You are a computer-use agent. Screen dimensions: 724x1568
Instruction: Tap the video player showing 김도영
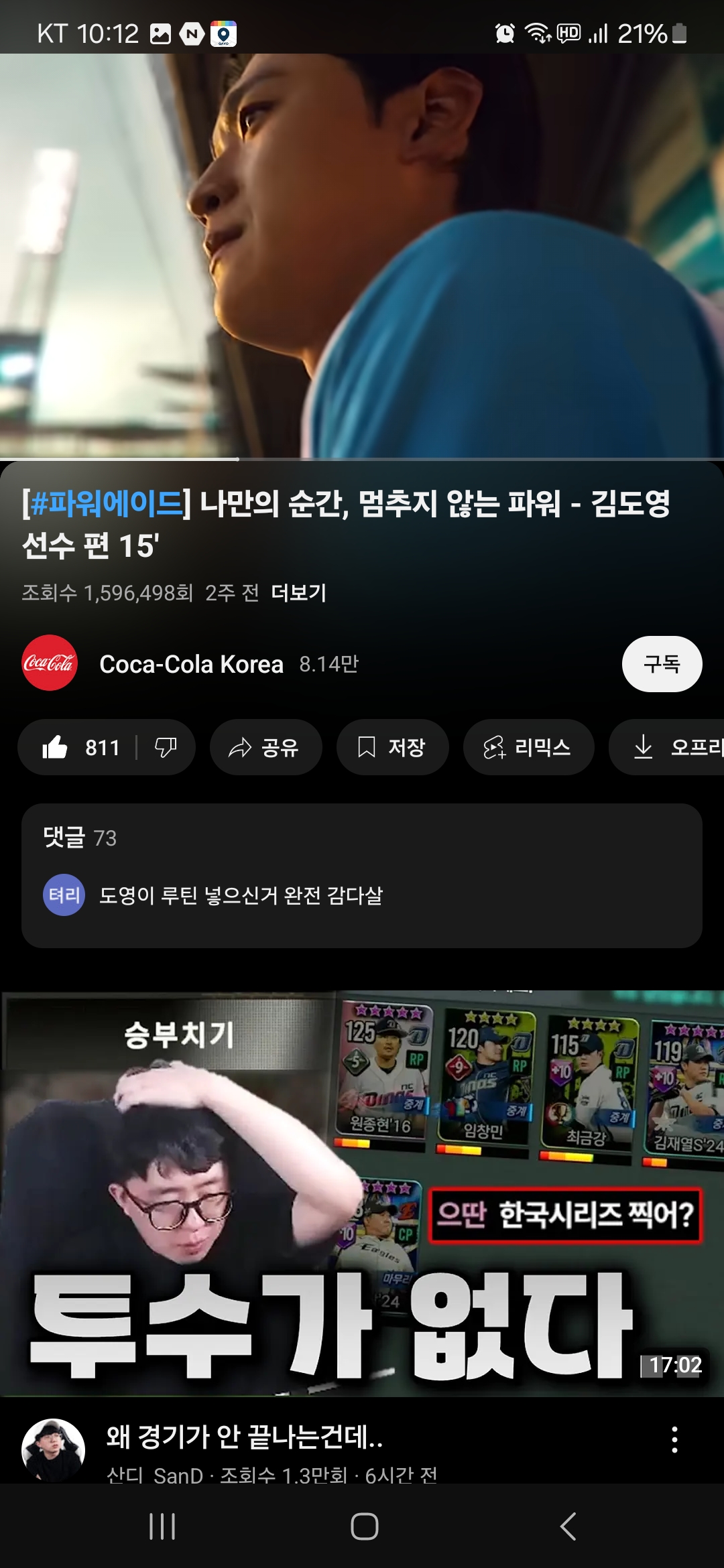pos(362,255)
